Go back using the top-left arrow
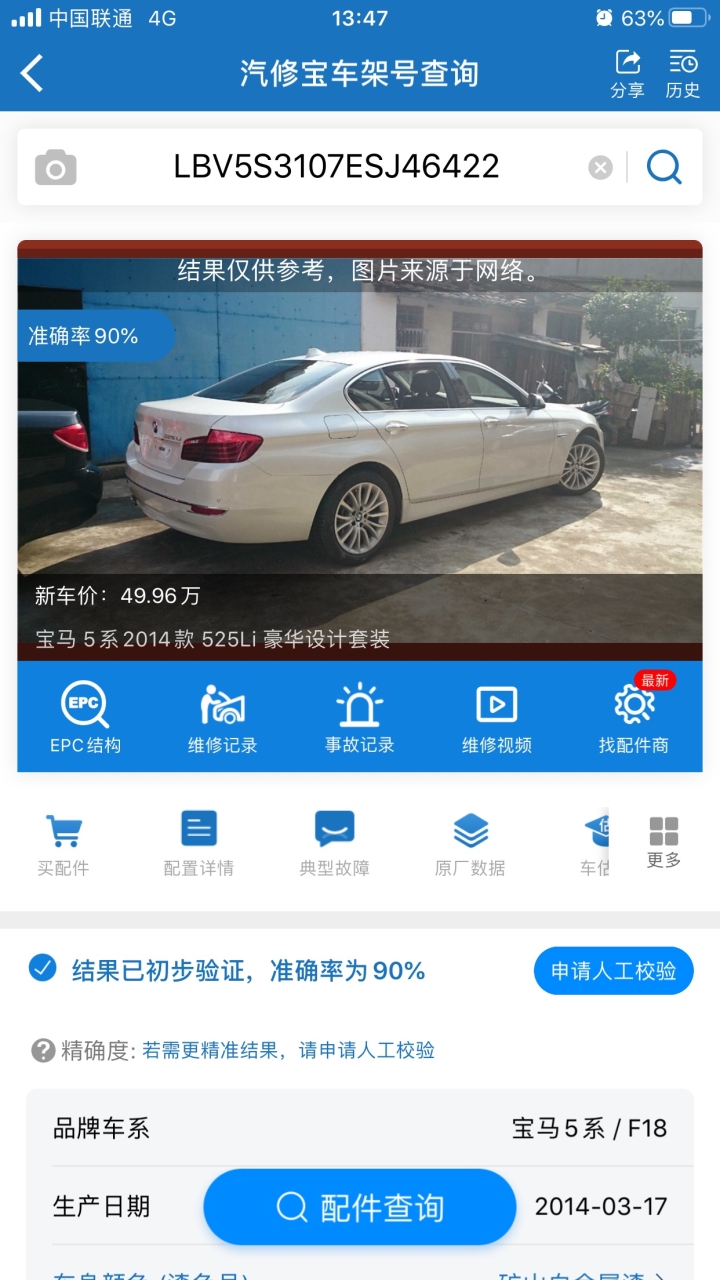720x1280 pixels. 32,74
